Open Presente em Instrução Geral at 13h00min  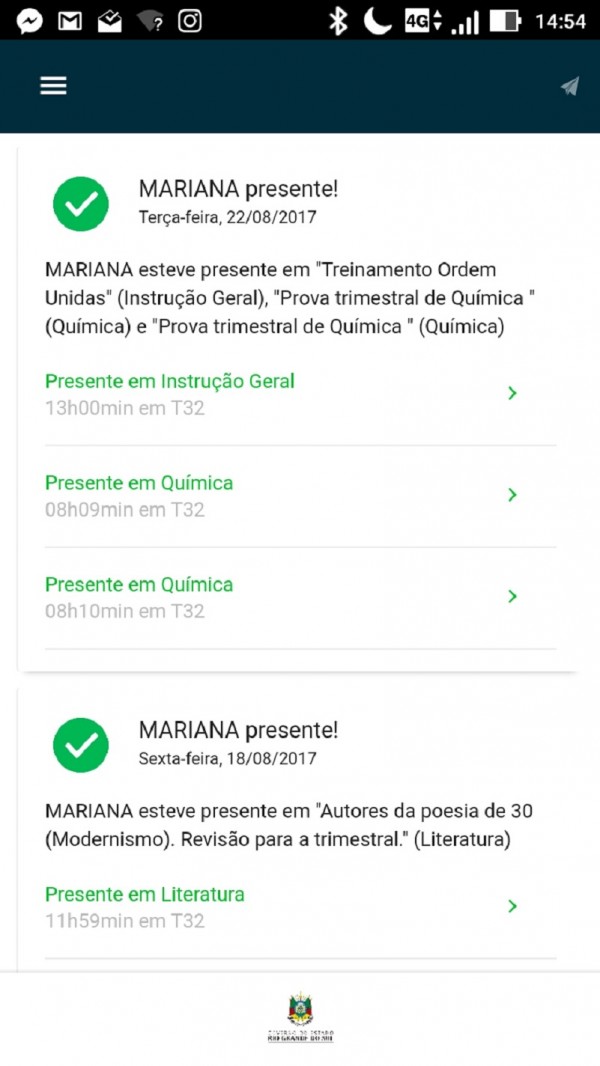(x=280, y=394)
